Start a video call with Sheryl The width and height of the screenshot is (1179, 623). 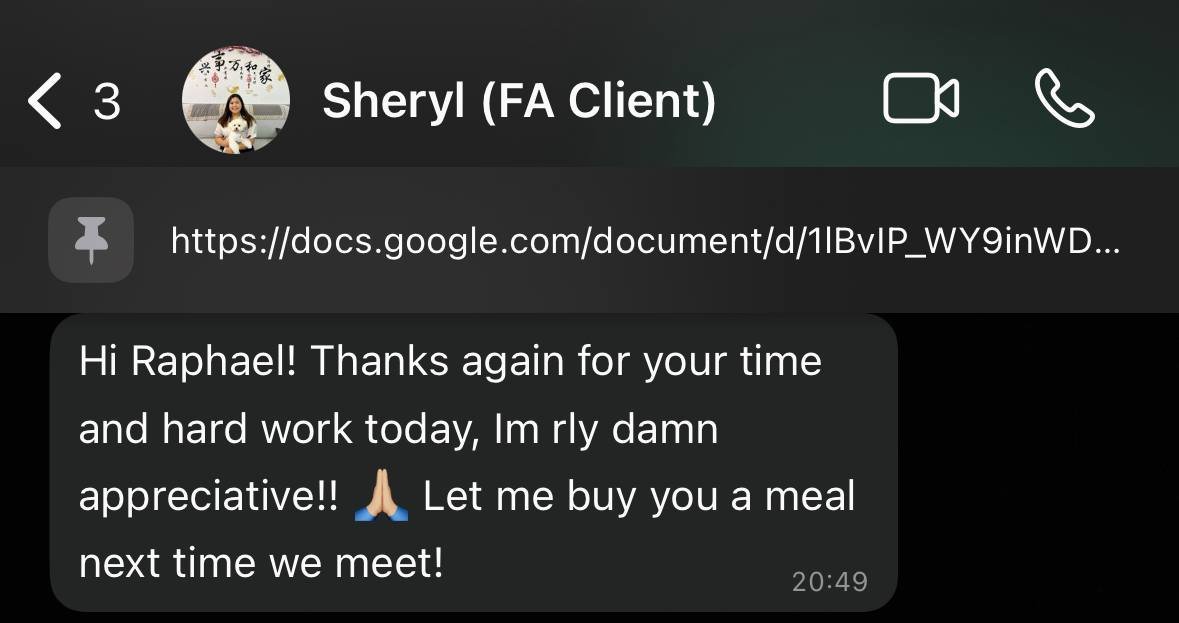click(x=921, y=100)
